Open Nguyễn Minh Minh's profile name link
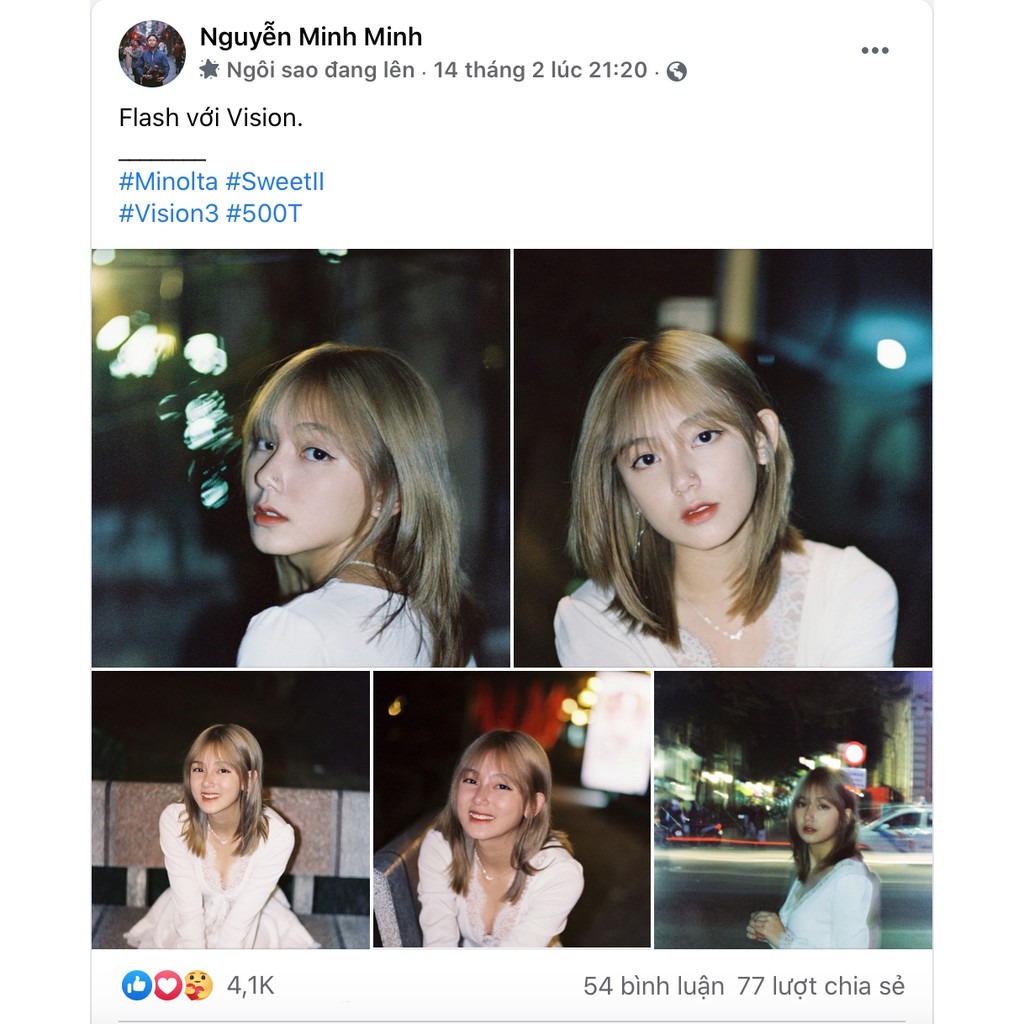The image size is (1024, 1024). [x=311, y=37]
